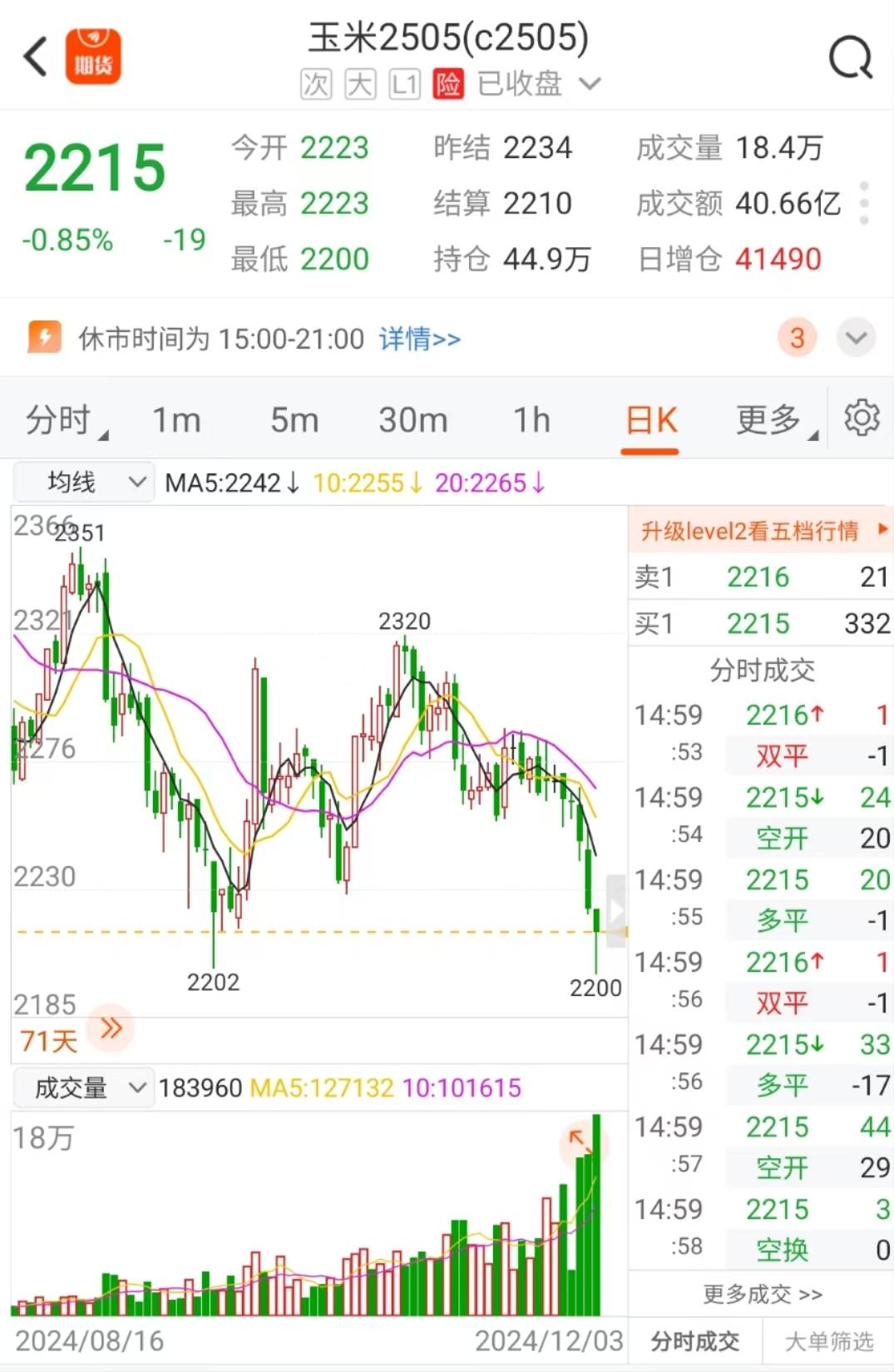Screen dimensions: 894x1372
Task: Switch to the 日K tab
Action: pos(650,420)
